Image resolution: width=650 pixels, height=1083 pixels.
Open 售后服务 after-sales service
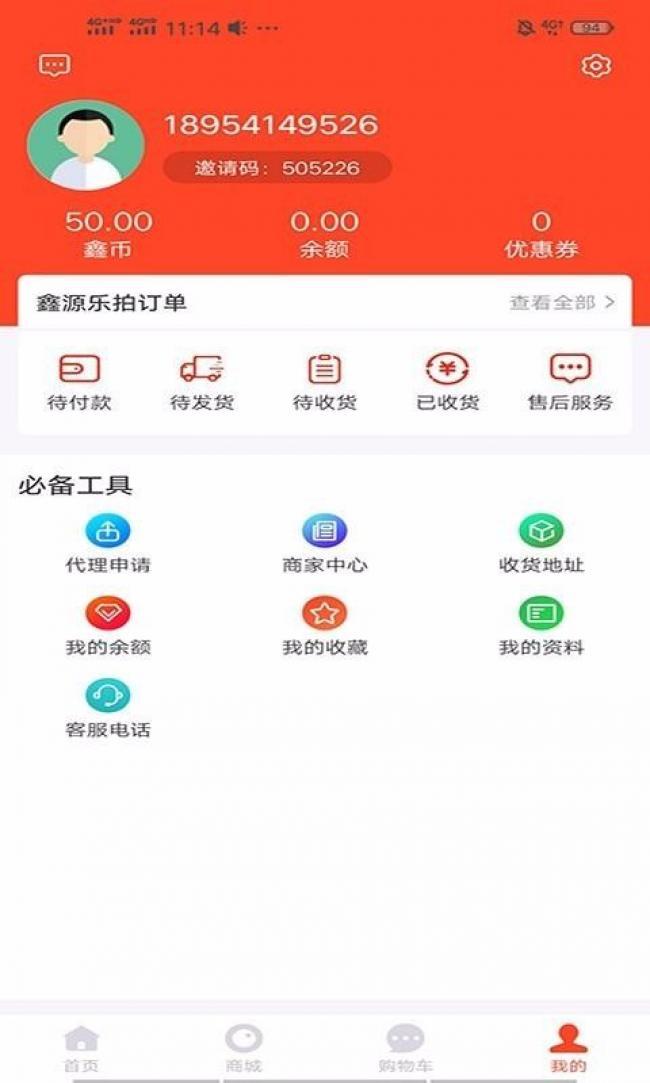pyautogui.click(x=570, y=382)
